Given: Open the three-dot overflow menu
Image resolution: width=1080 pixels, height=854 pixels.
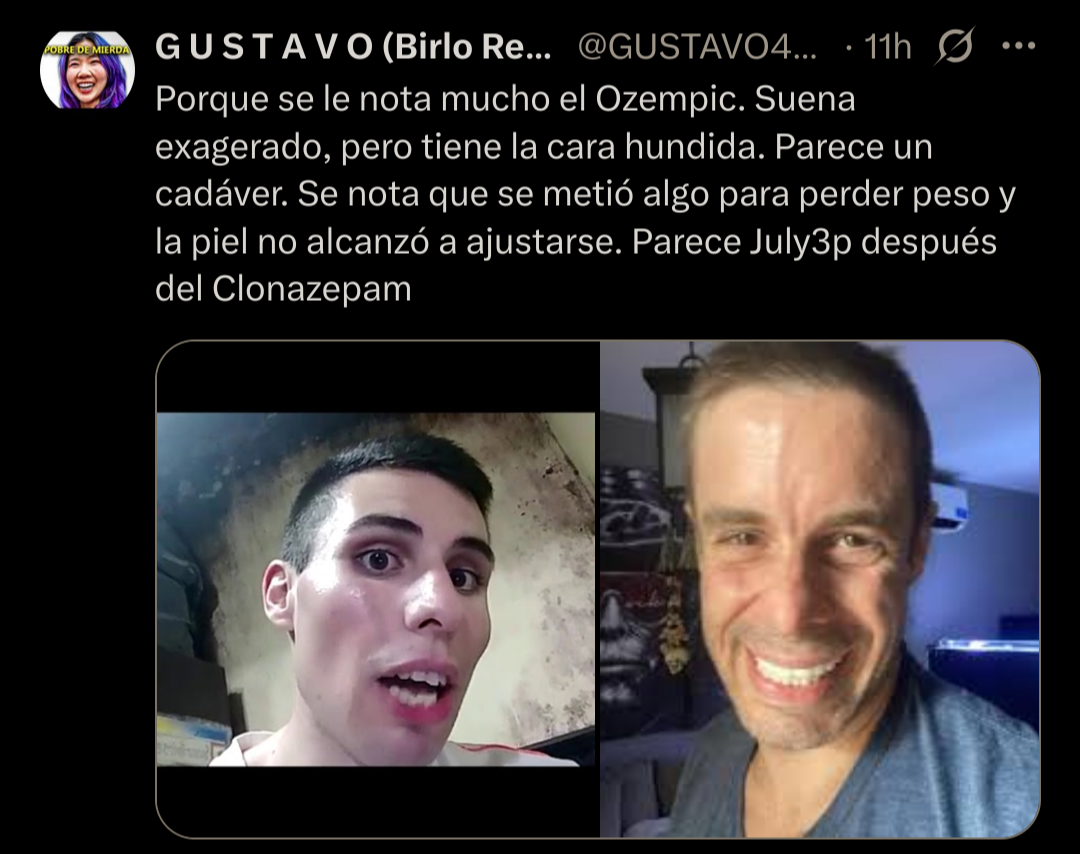Looking at the screenshot, I should tap(1019, 46).
